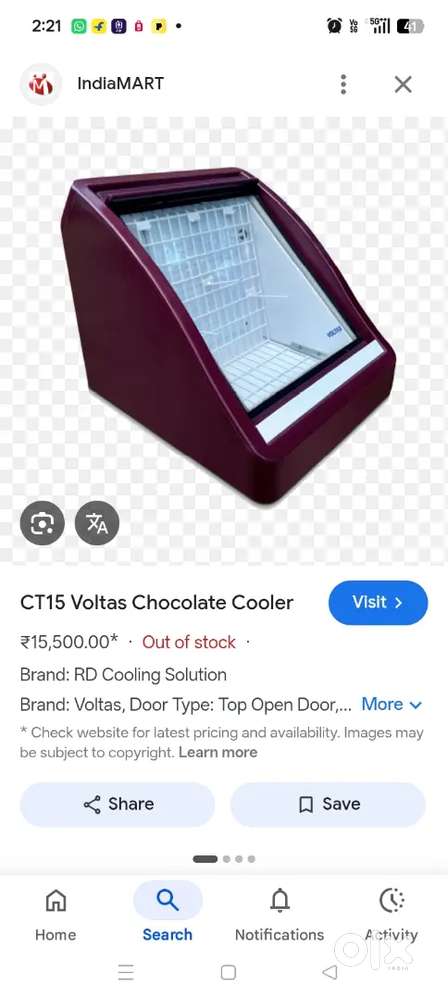Close the IndiaMART image viewer
This screenshot has height=1000, width=448.
click(x=403, y=84)
